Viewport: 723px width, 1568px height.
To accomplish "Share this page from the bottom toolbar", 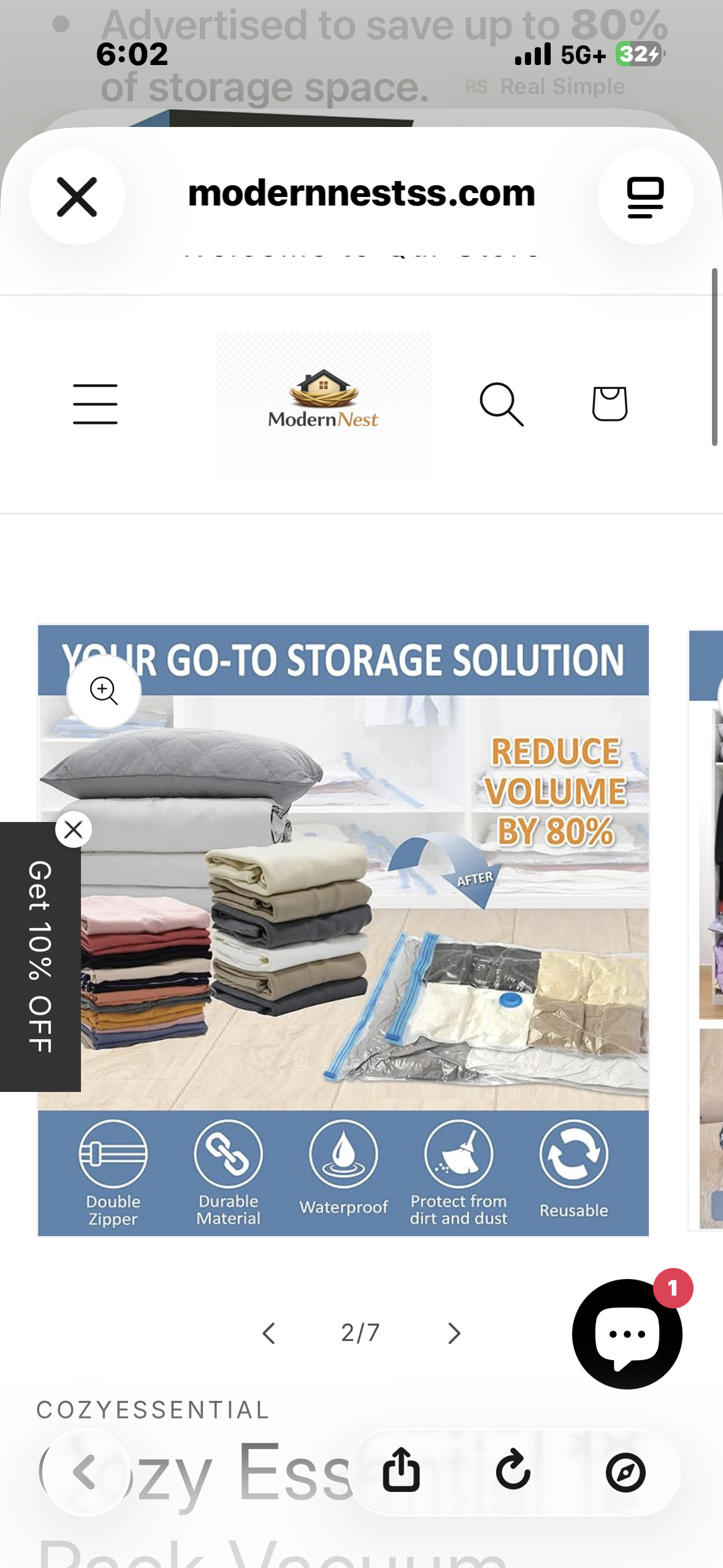I will click(x=402, y=1470).
